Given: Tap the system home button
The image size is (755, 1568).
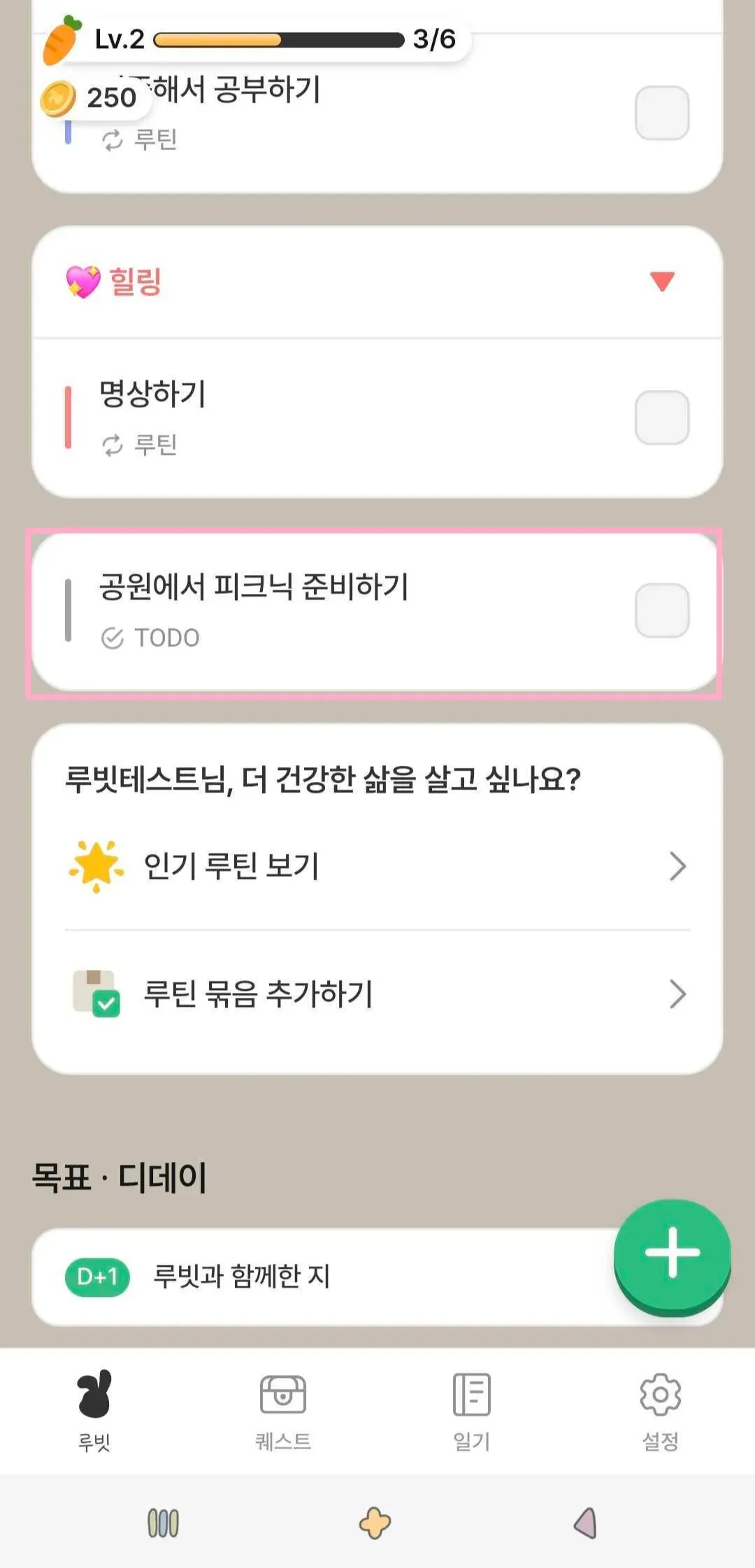Looking at the screenshot, I should pyautogui.click(x=375, y=1523).
